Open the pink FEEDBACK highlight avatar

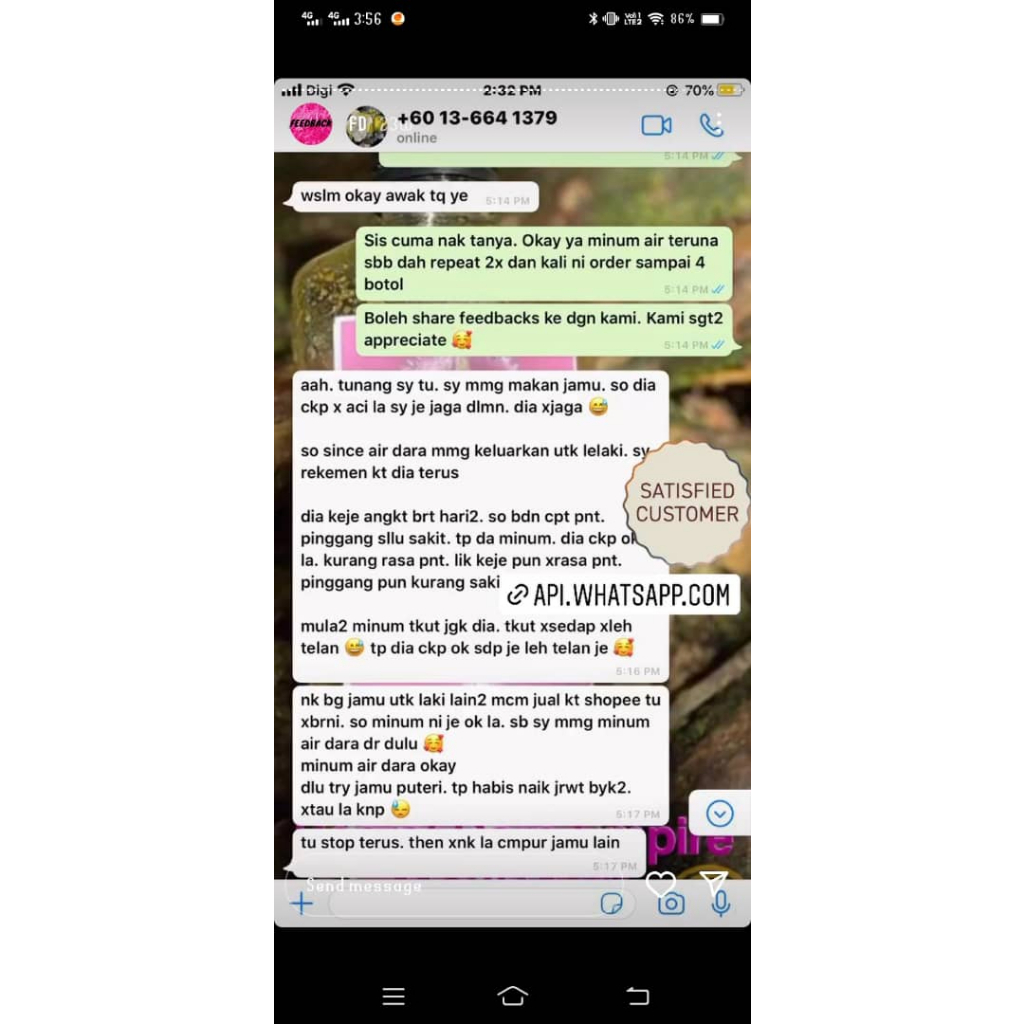[311, 123]
